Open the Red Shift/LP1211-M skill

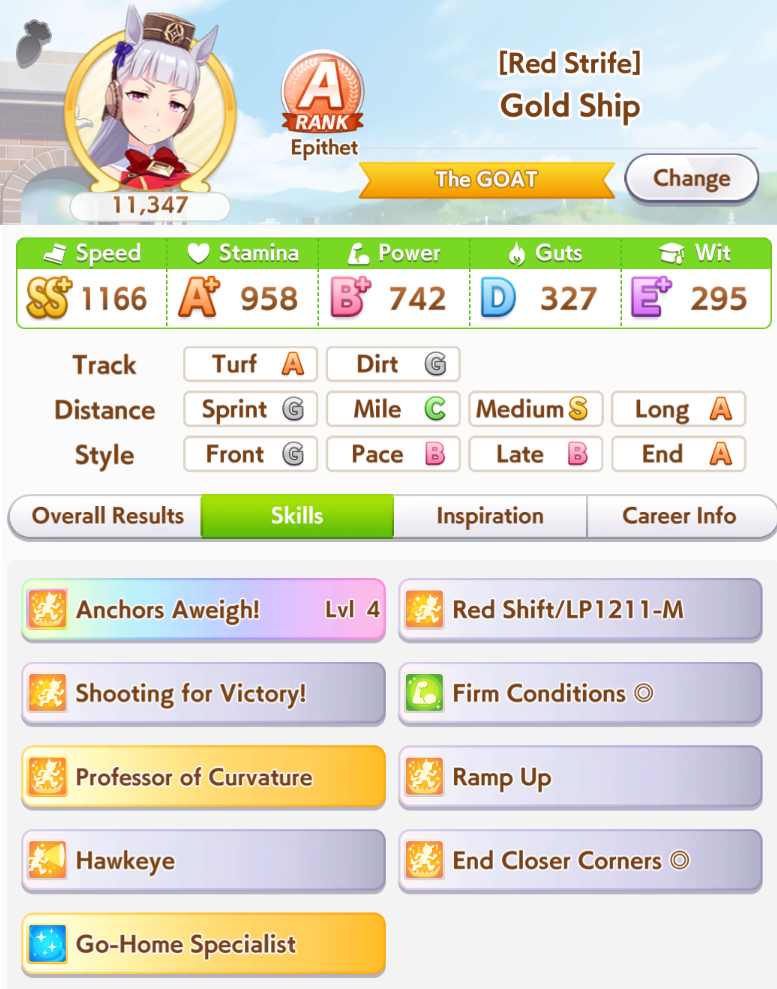580,609
